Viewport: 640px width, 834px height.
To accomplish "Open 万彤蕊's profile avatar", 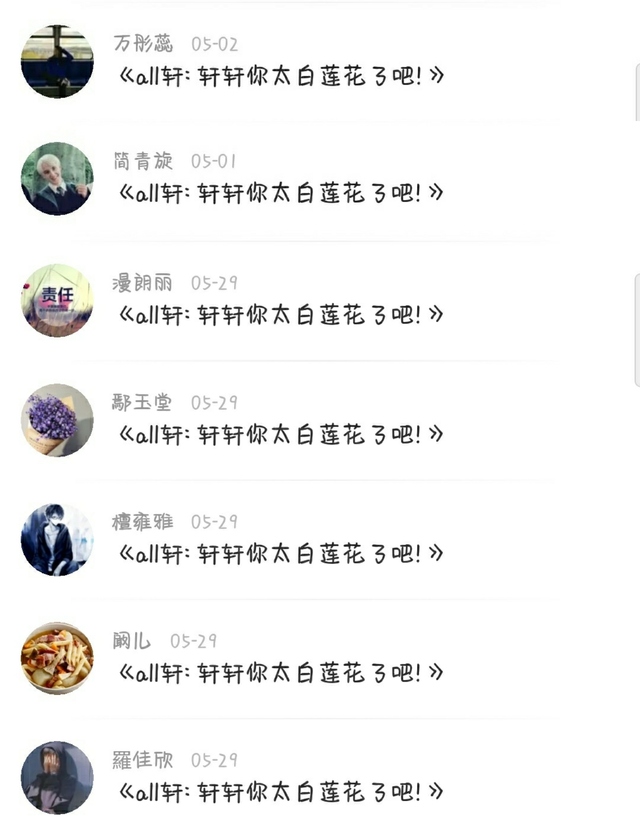I will pyautogui.click(x=57, y=62).
